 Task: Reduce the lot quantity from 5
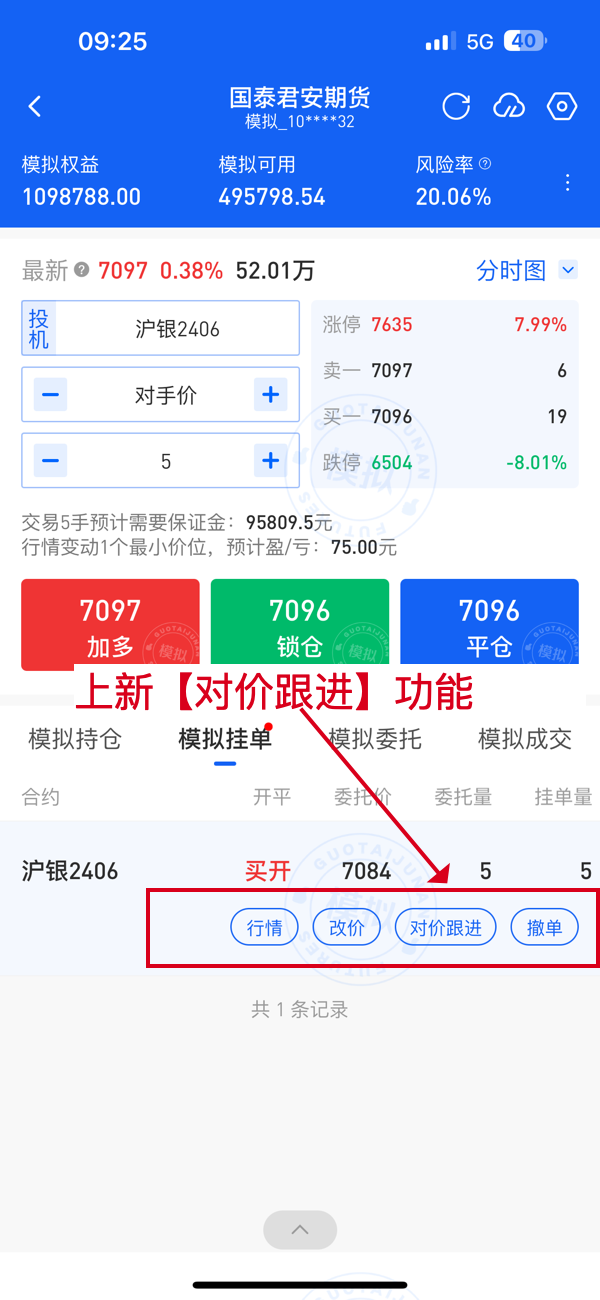(50, 461)
